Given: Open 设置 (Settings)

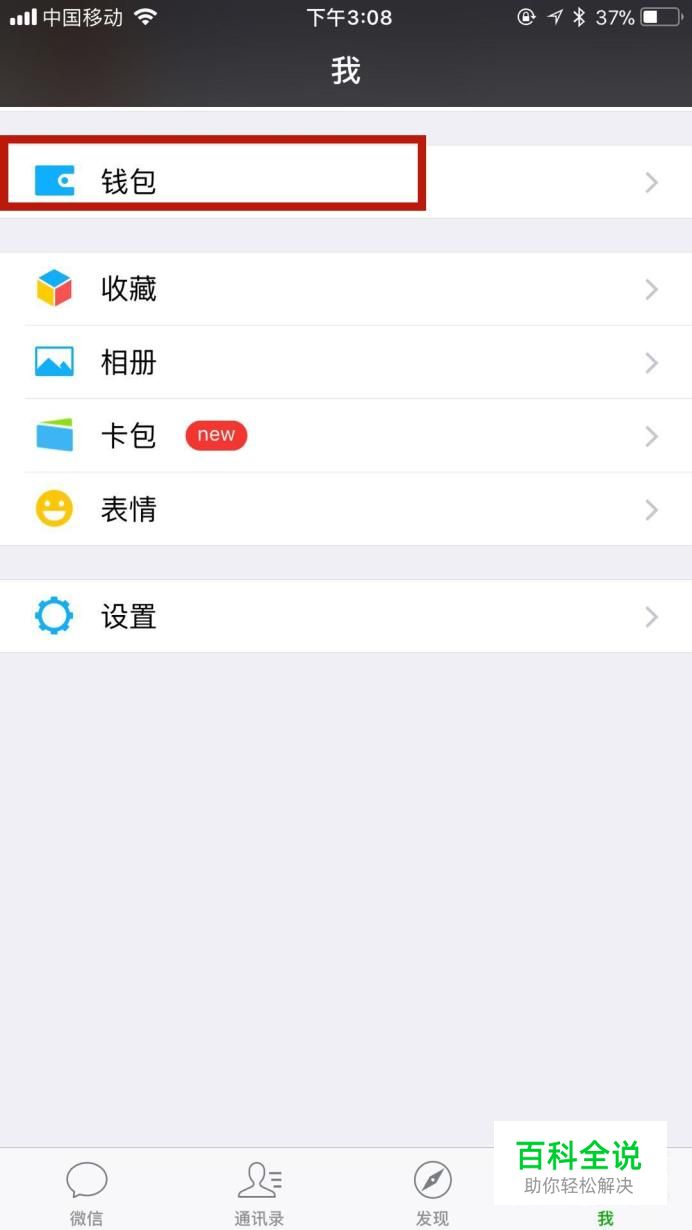Looking at the screenshot, I should (x=345, y=616).
